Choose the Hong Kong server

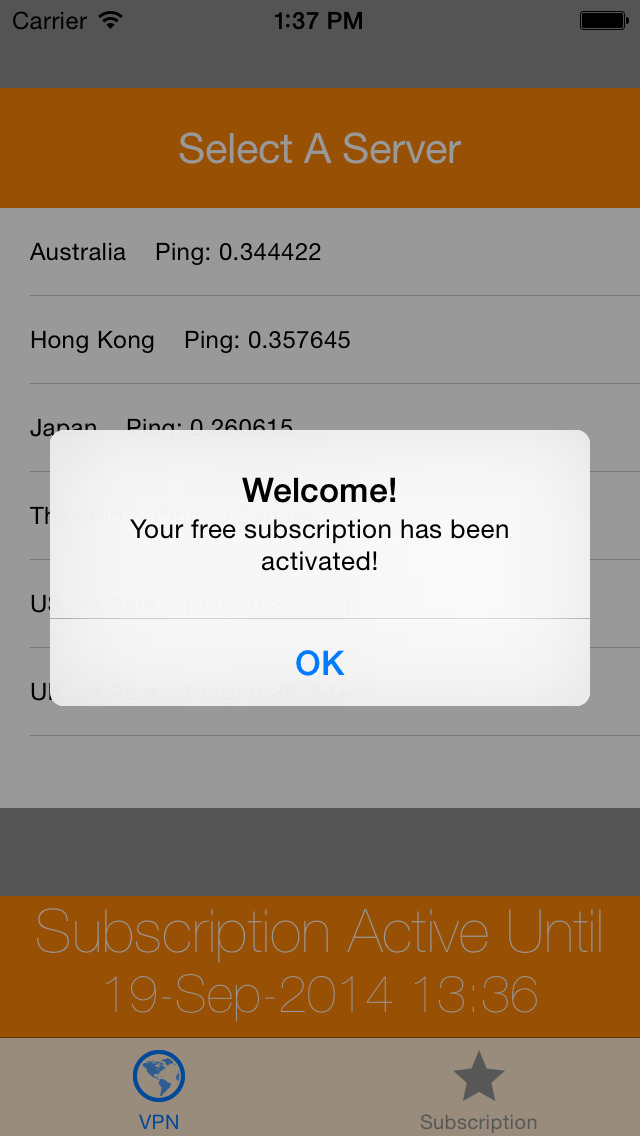[x=190, y=340]
